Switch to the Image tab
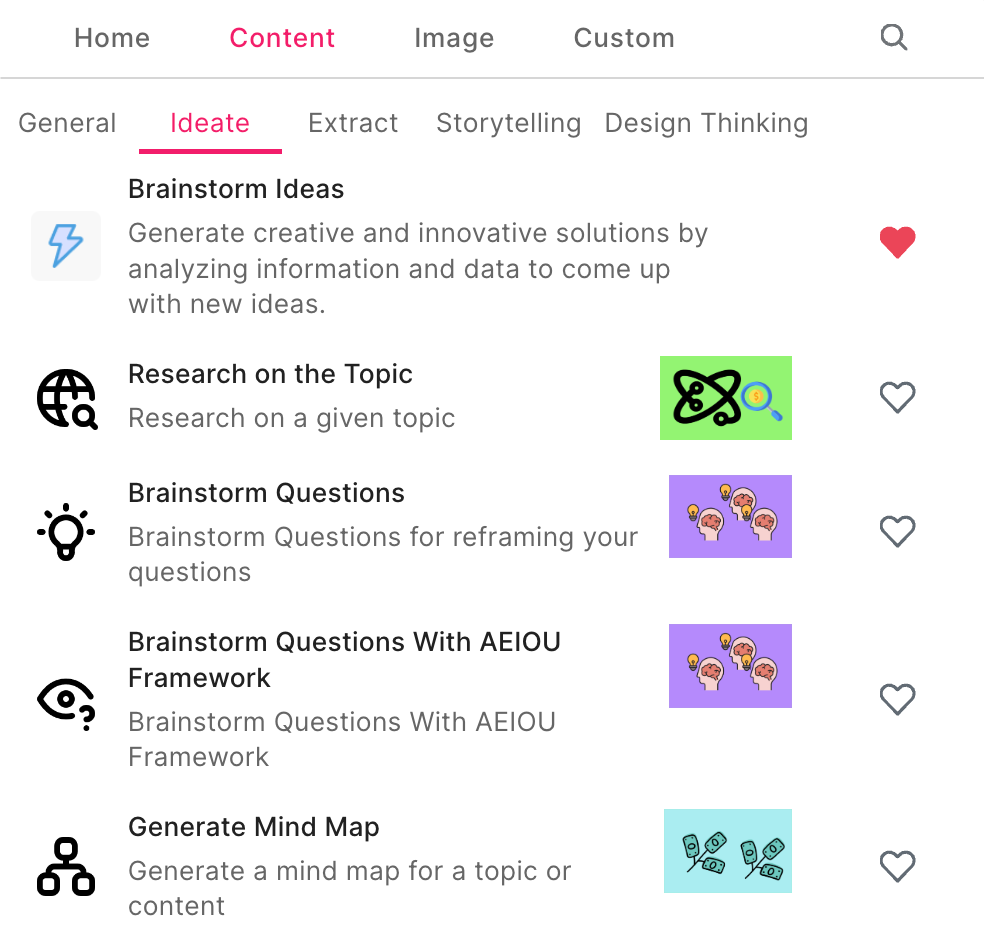 point(454,38)
